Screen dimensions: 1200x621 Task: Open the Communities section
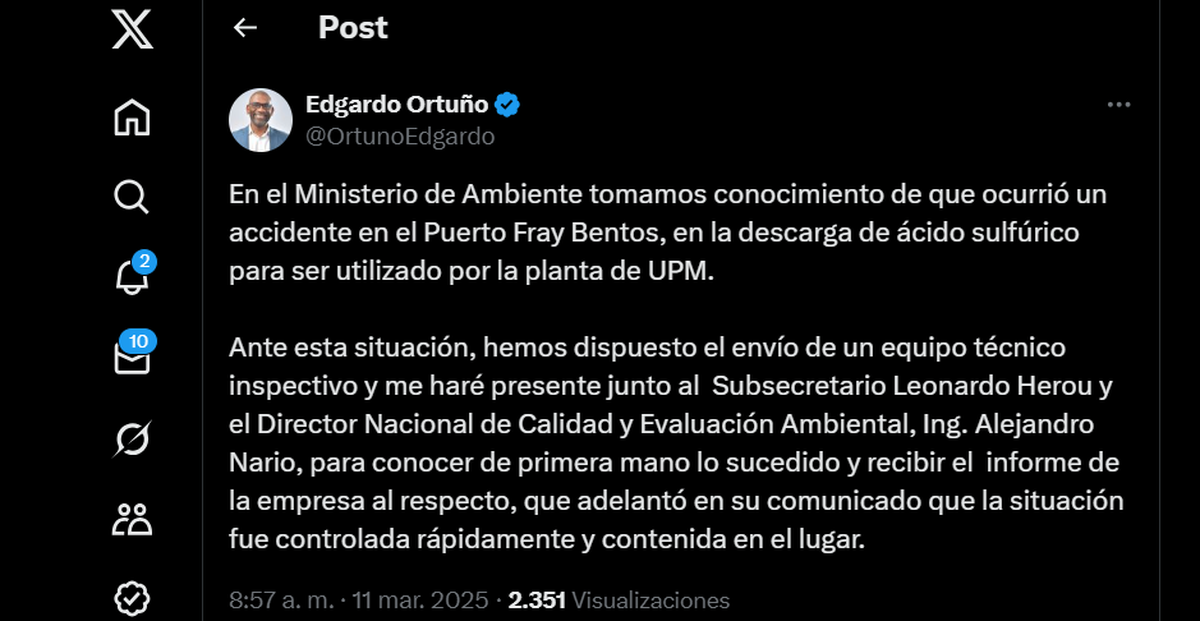132,518
